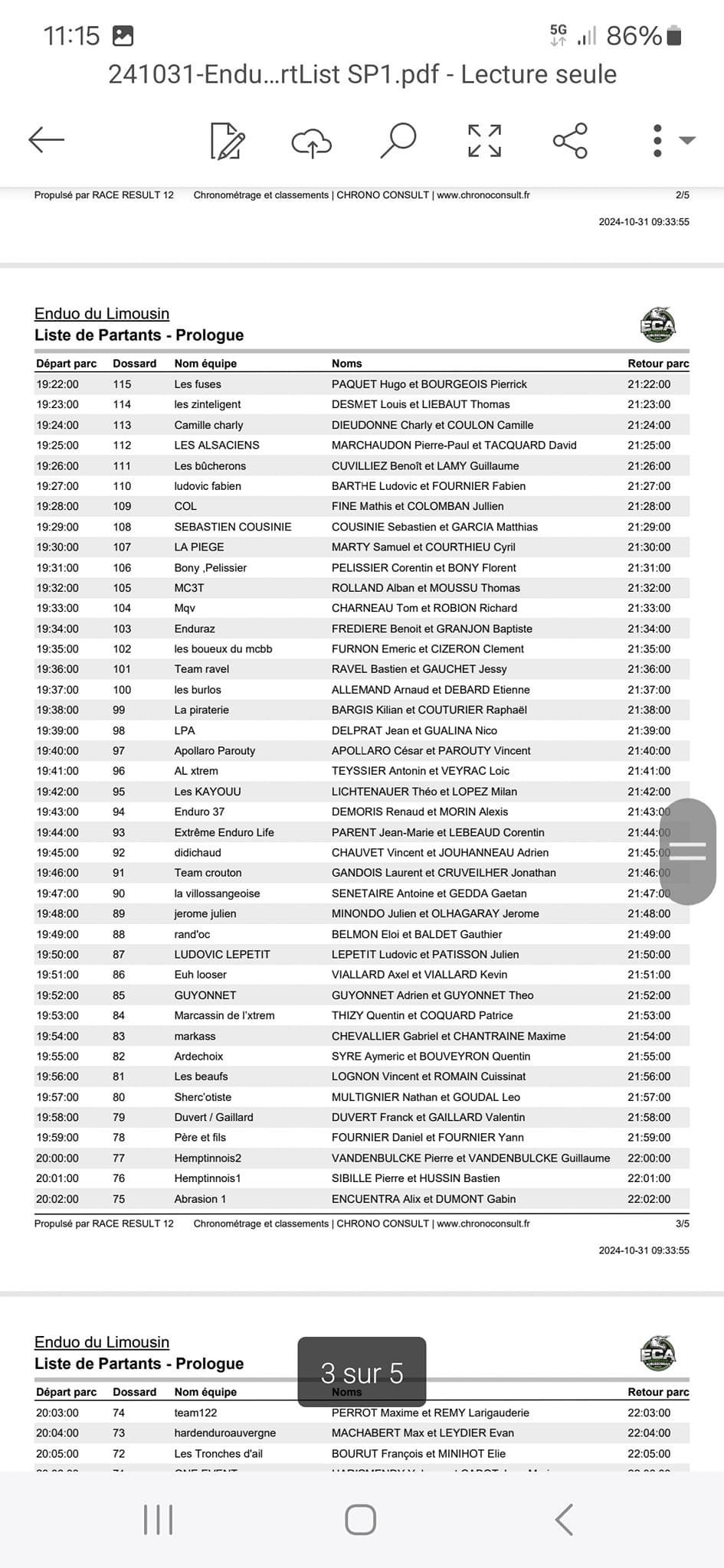Screen dimensions: 724x1568
Task: Open the system recent apps
Action: [x=159, y=1520]
